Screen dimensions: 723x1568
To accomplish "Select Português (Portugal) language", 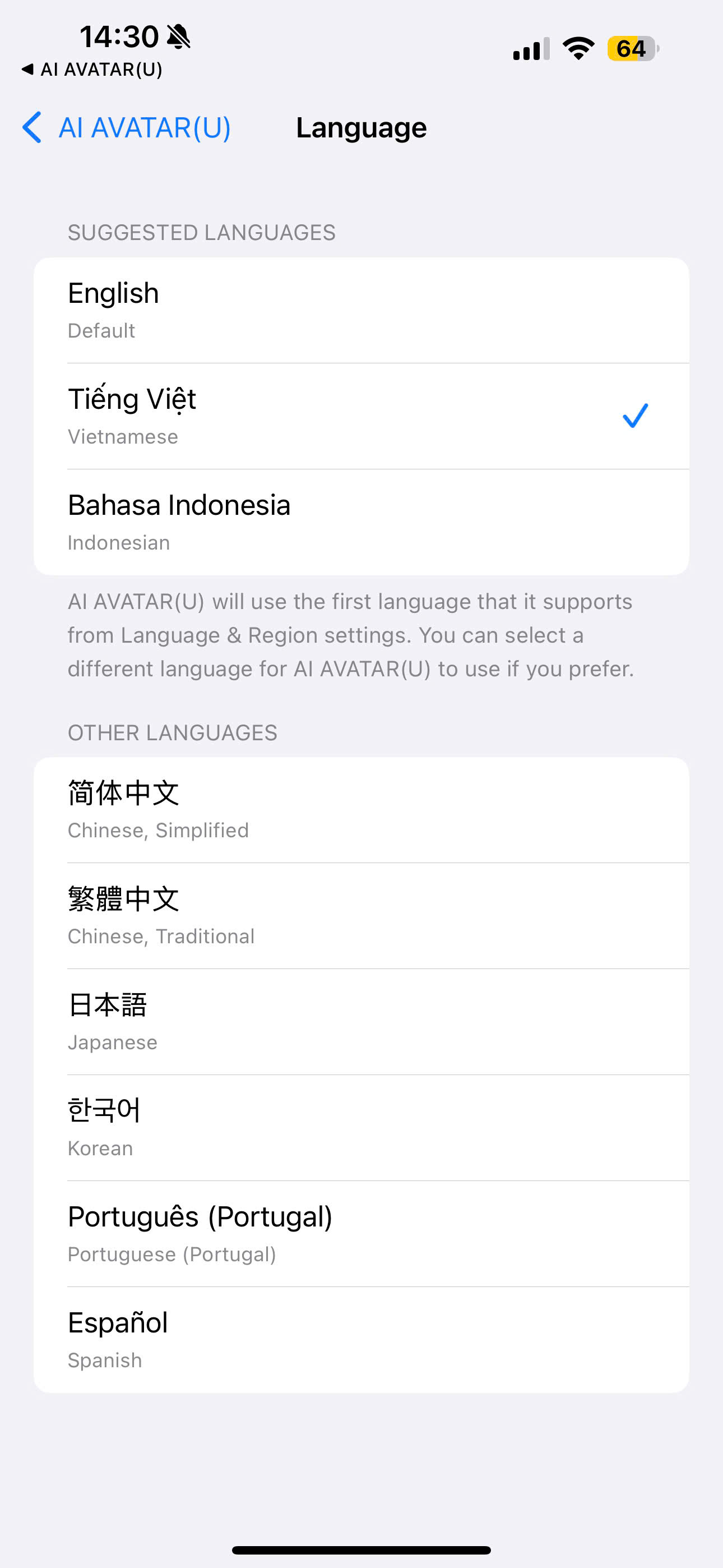I will pyautogui.click(x=360, y=1233).
